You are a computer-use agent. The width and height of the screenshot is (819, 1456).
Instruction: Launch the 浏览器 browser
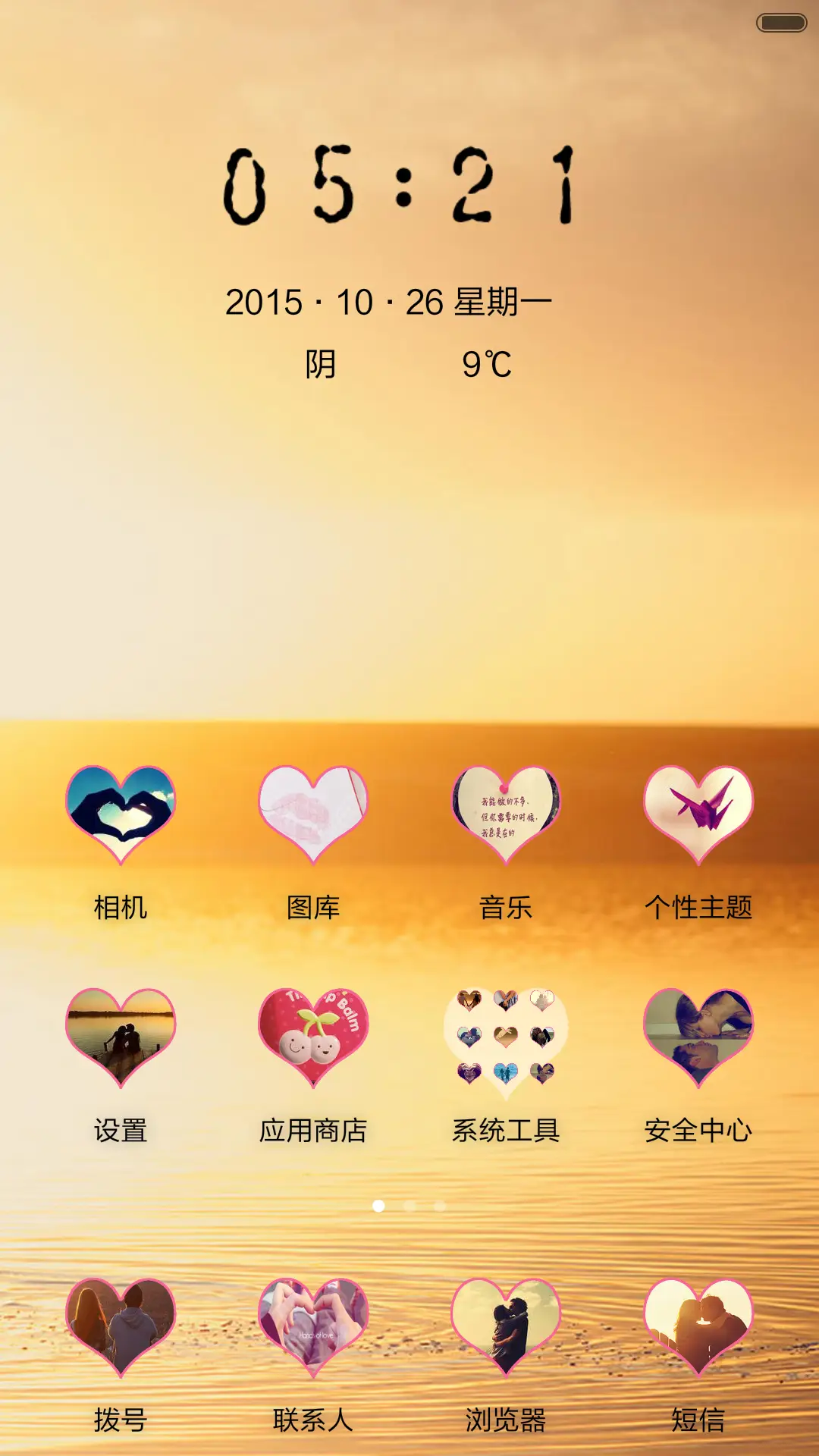point(504,1323)
